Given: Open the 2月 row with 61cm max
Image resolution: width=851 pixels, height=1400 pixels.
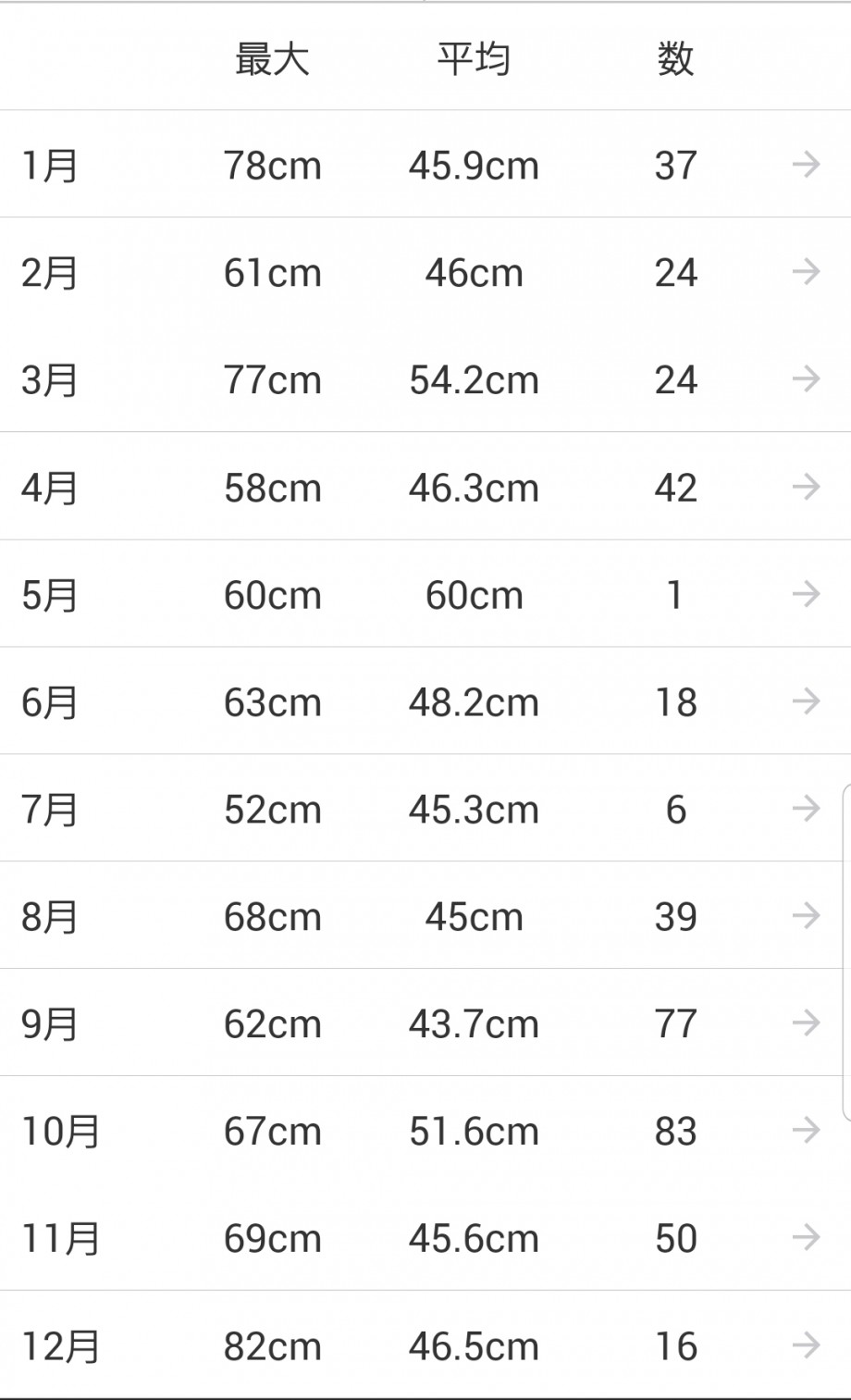Looking at the screenshot, I should coord(425,272).
